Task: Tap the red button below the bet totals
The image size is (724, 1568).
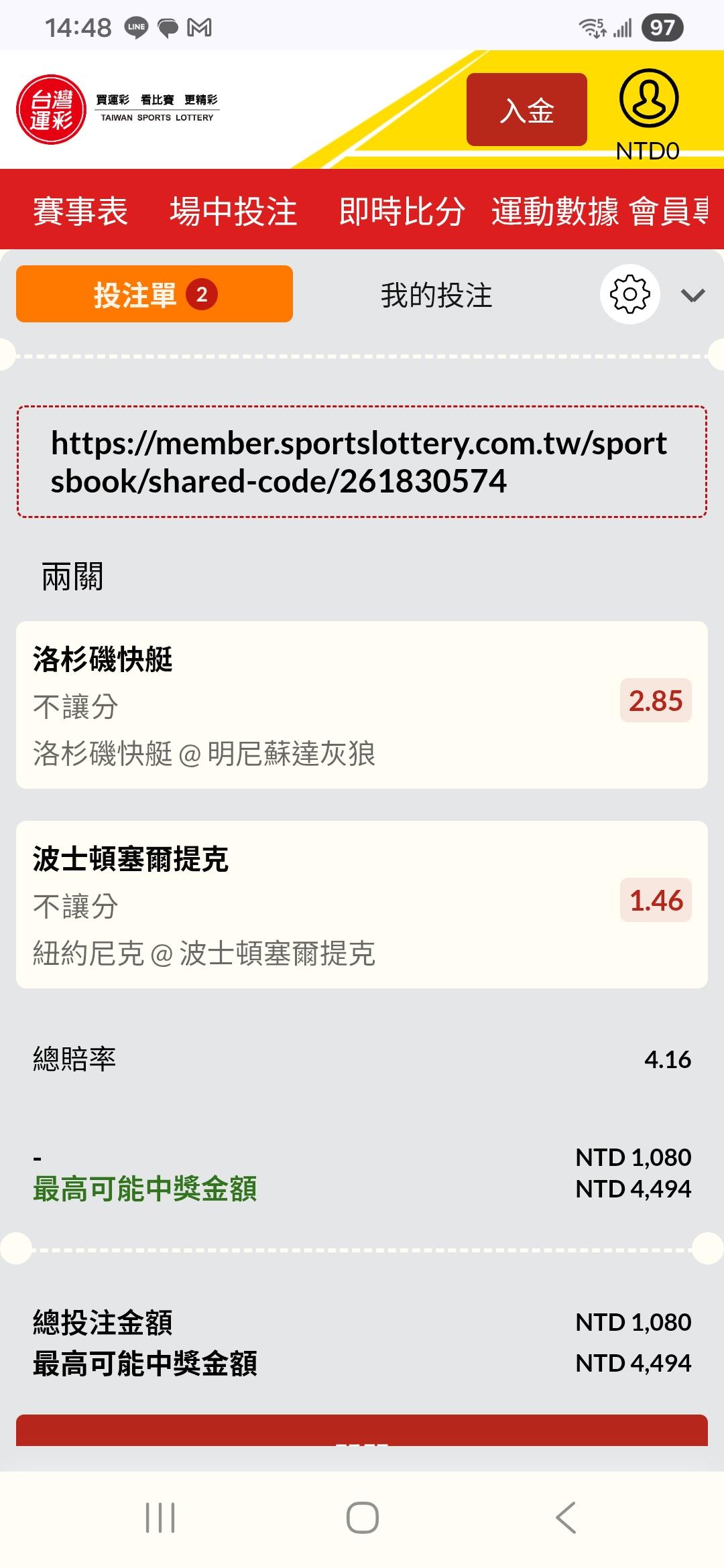Action: click(362, 1431)
